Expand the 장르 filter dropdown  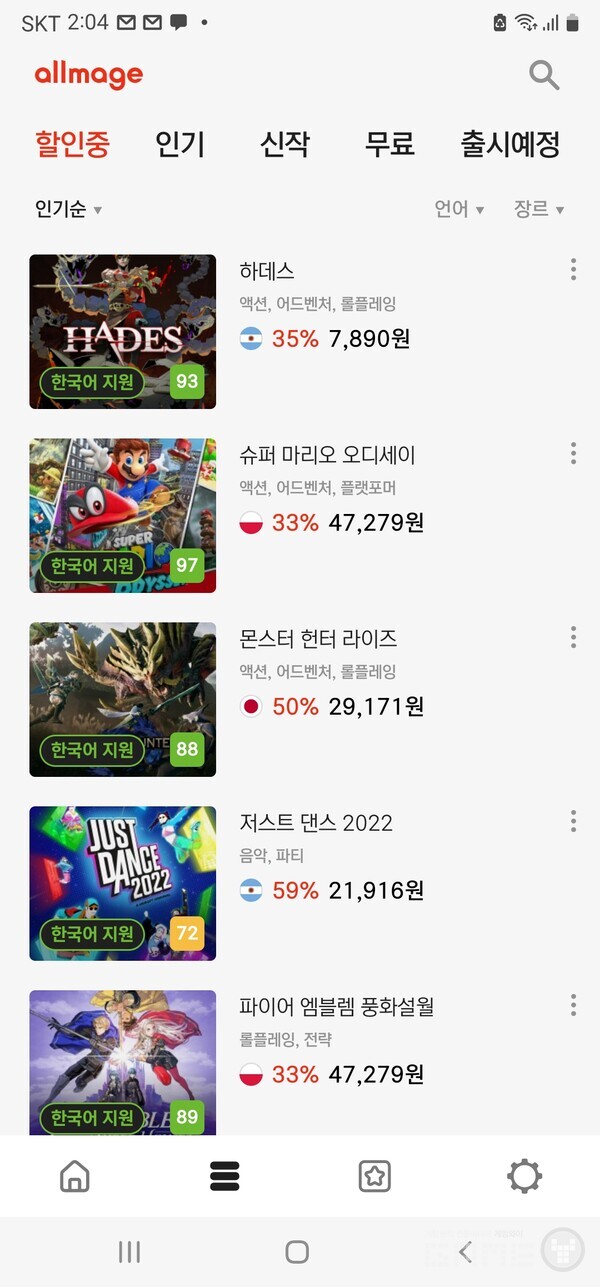[539, 209]
